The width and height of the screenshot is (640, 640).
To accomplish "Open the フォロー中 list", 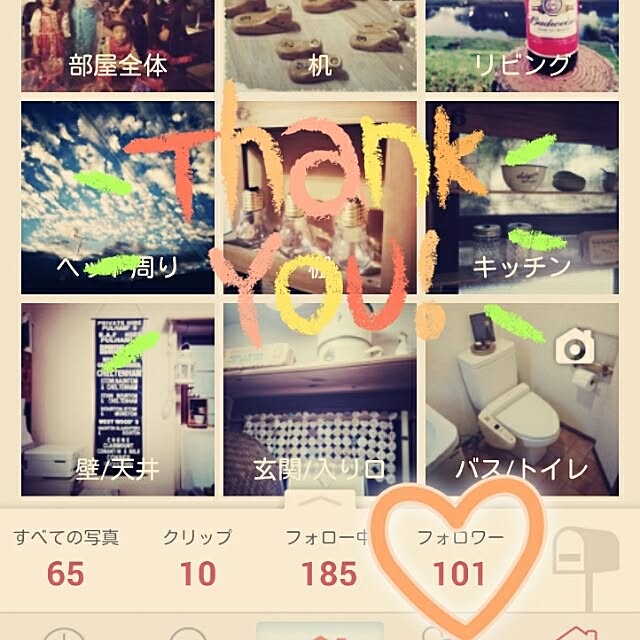I will (x=328, y=558).
